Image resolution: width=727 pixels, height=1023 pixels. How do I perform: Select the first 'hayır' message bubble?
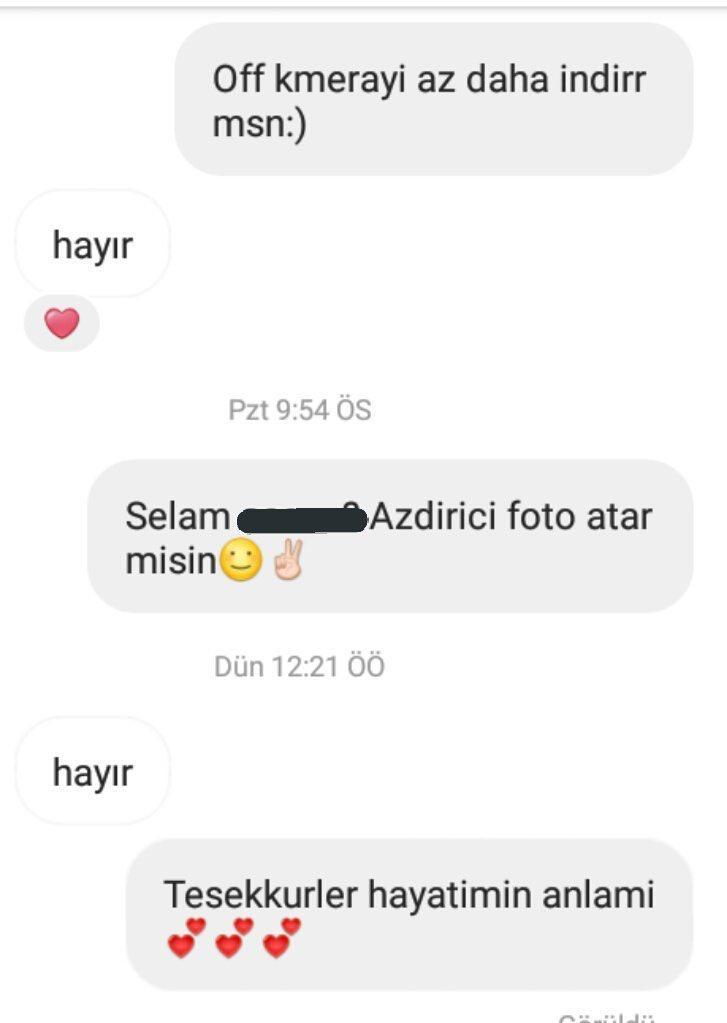[93, 243]
